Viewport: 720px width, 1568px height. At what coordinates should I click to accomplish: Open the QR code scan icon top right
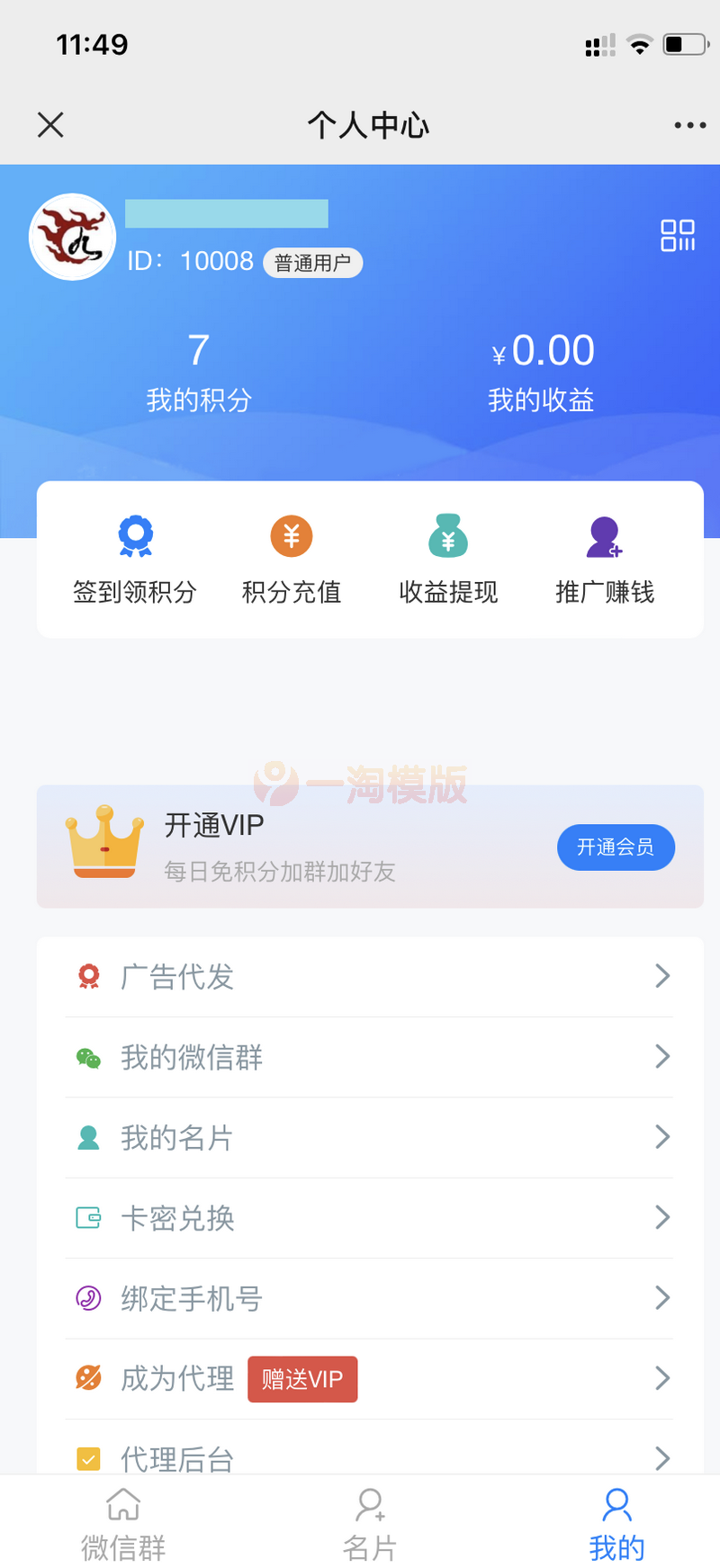pos(679,235)
